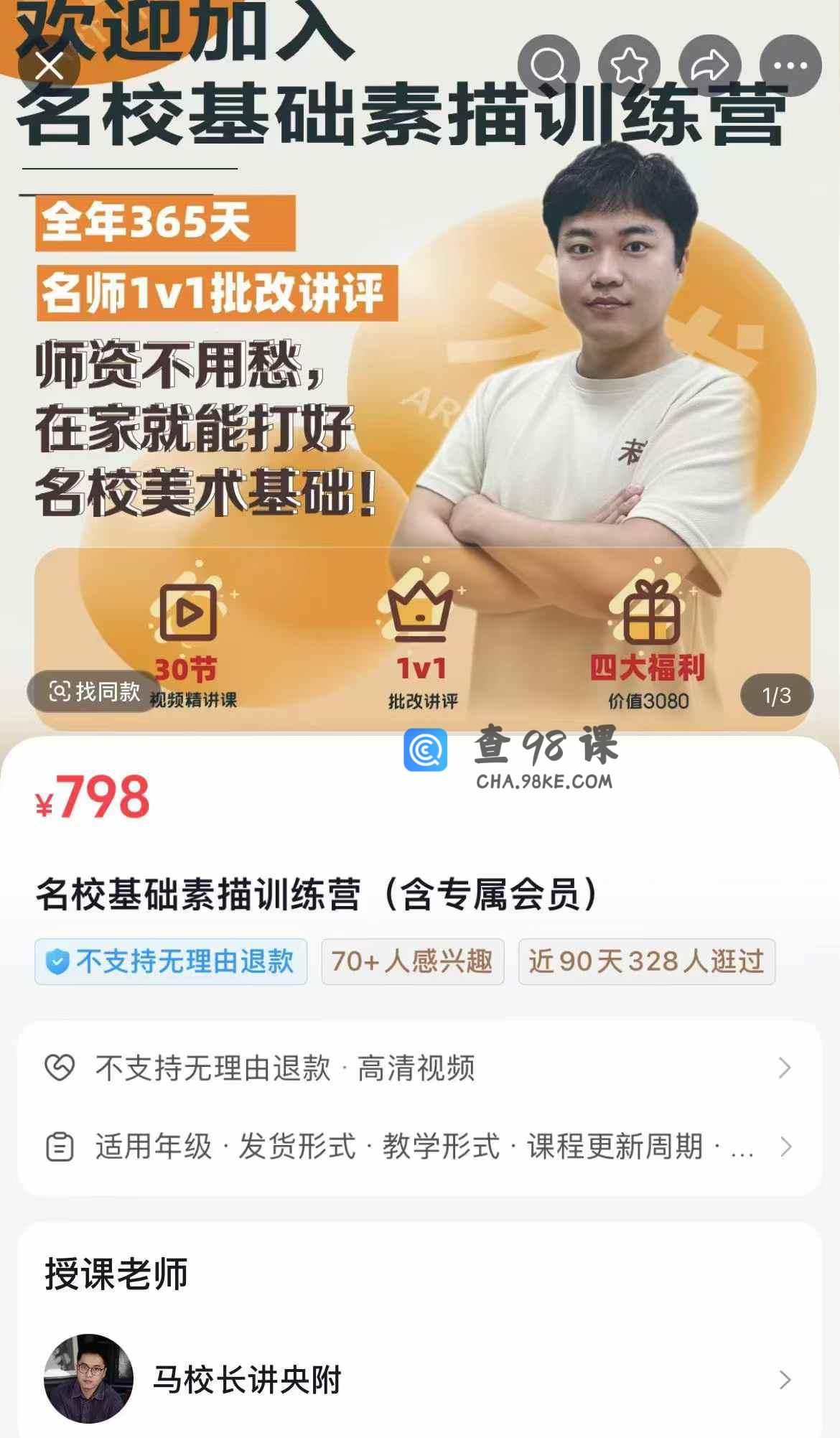Screen dimensions: 840x1438
Task: Expand the 适用年级 · 发货形式 details row
Action: coord(419,1147)
